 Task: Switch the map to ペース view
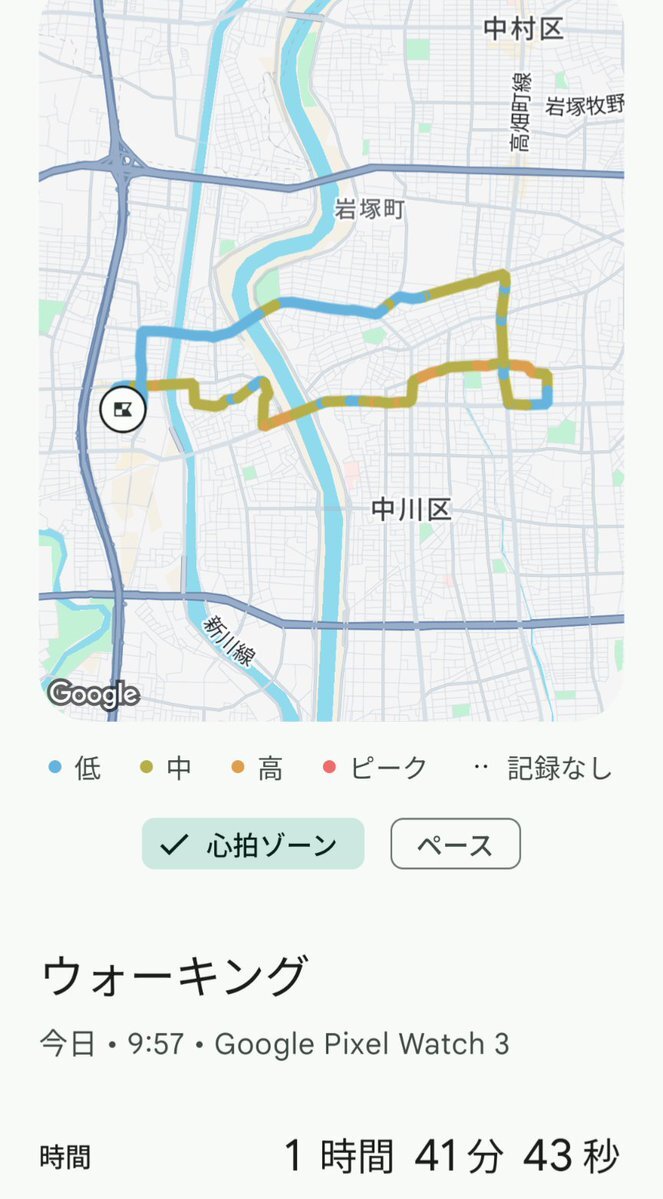[x=456, y=843]
